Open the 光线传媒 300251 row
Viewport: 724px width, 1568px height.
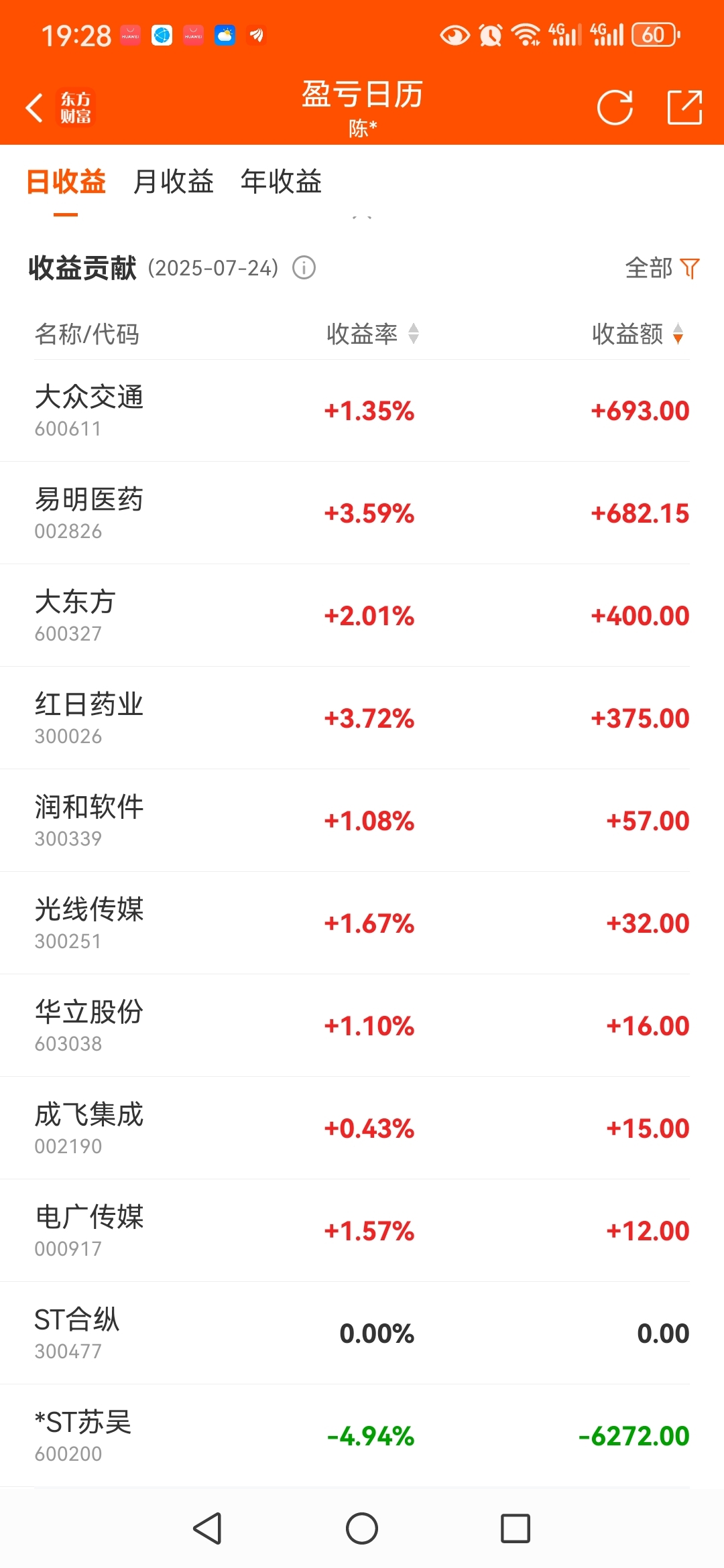362,923
